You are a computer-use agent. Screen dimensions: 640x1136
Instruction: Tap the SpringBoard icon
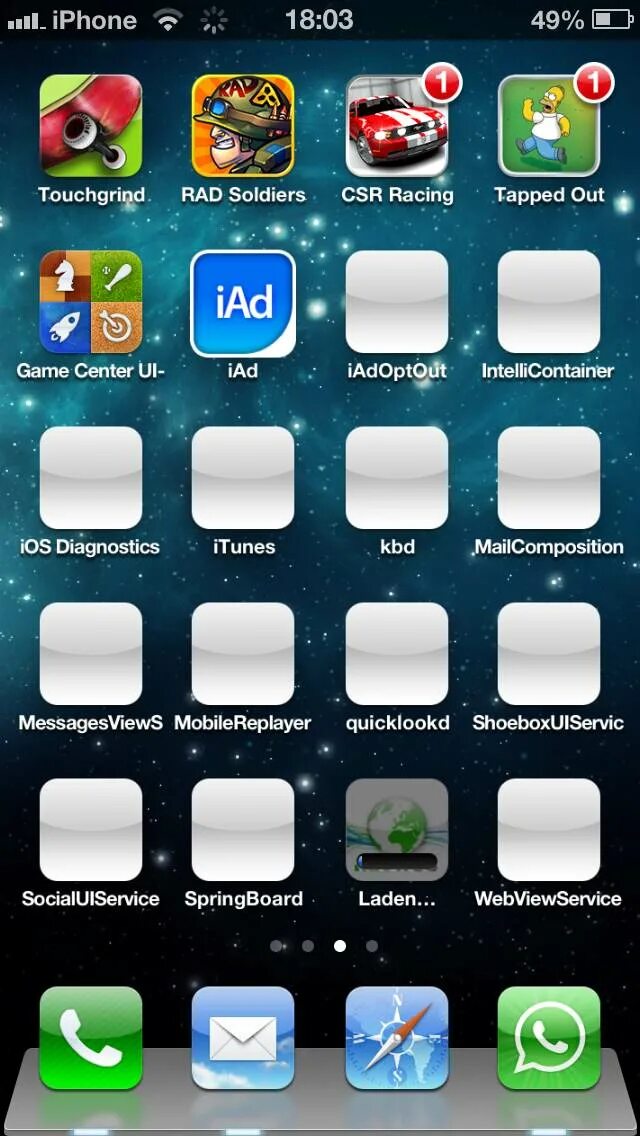click(243, 830)
